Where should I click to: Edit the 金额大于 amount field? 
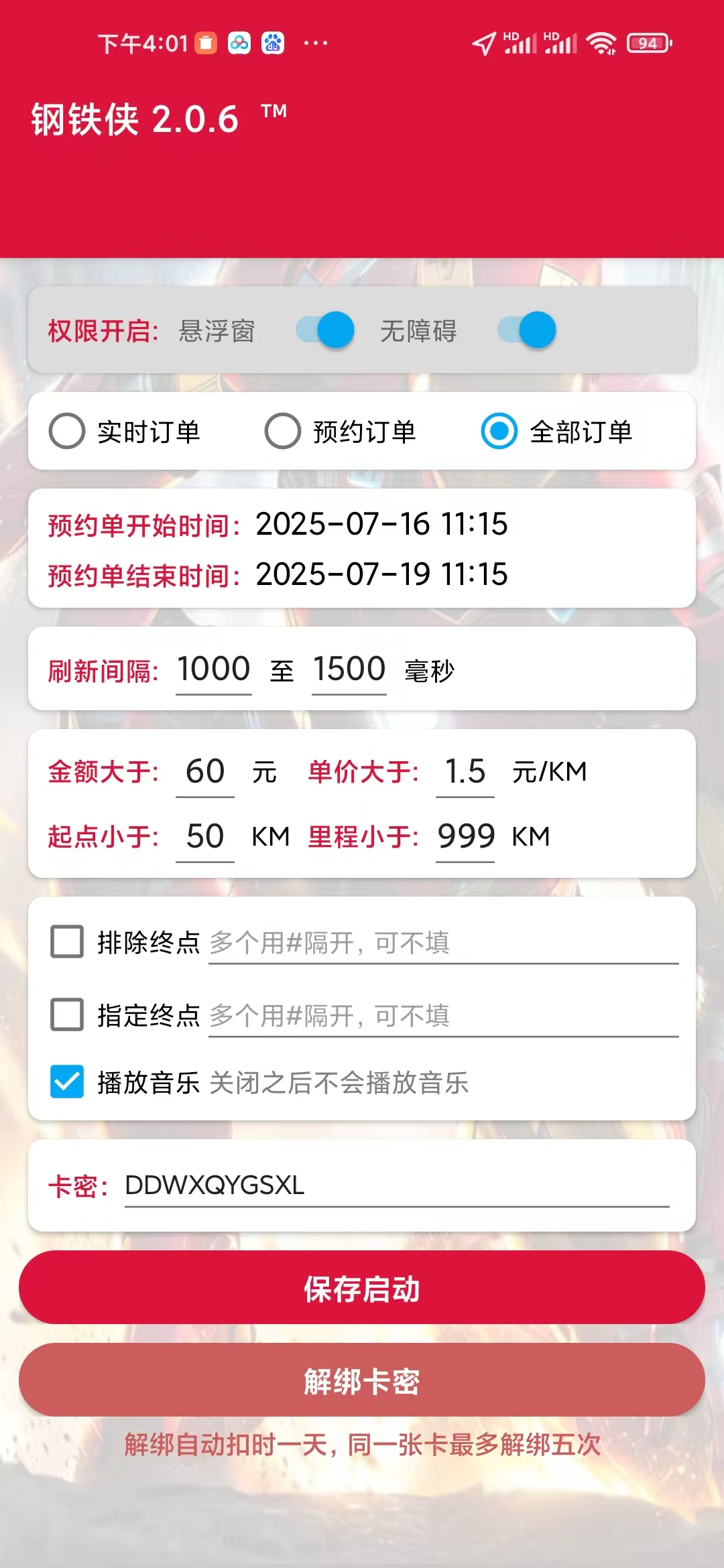205,772
